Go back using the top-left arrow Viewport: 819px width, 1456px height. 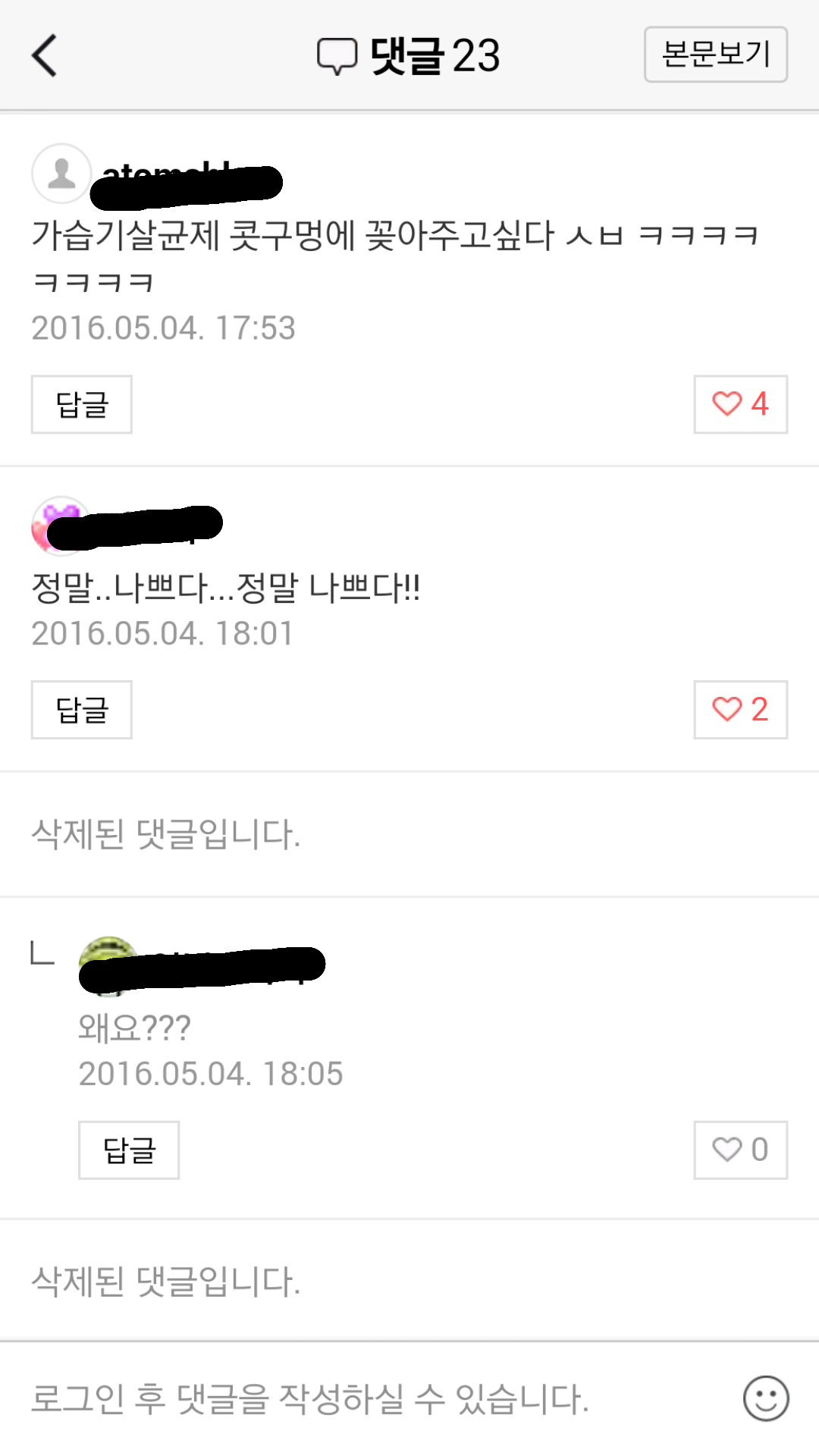click(x=44, y=55)
